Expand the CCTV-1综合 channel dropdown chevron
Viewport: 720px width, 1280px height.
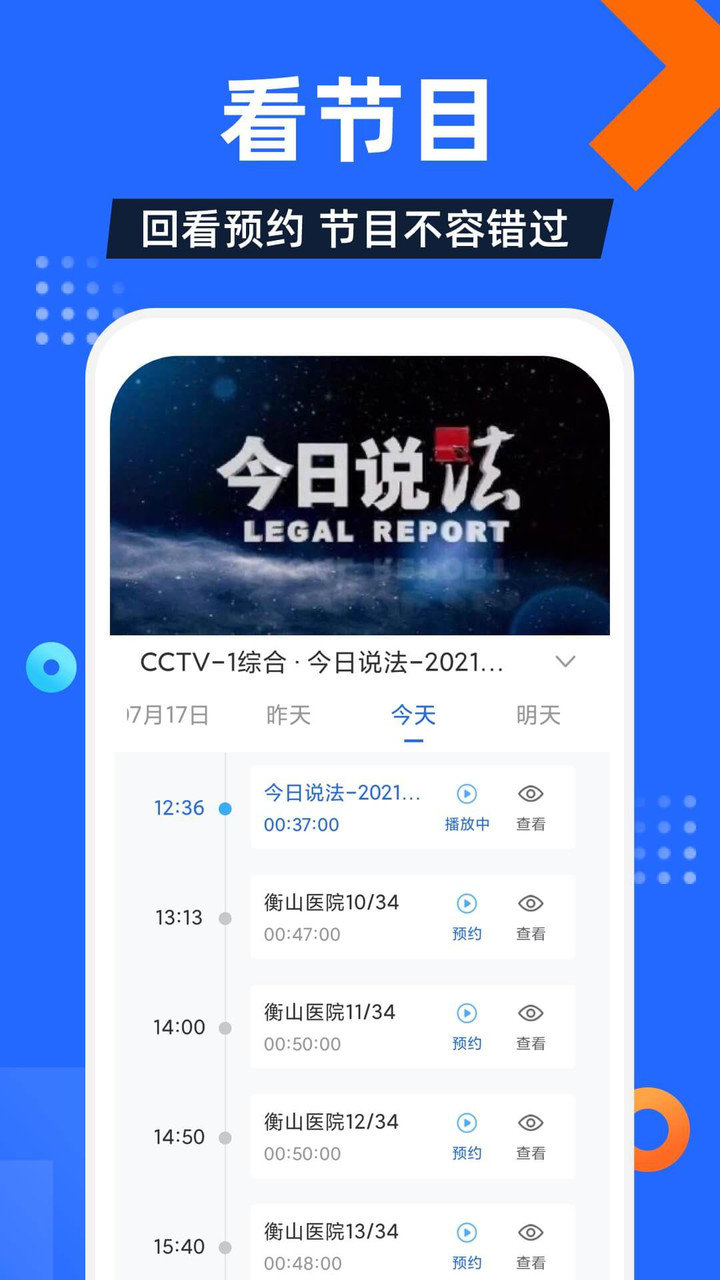coord(565,661)
